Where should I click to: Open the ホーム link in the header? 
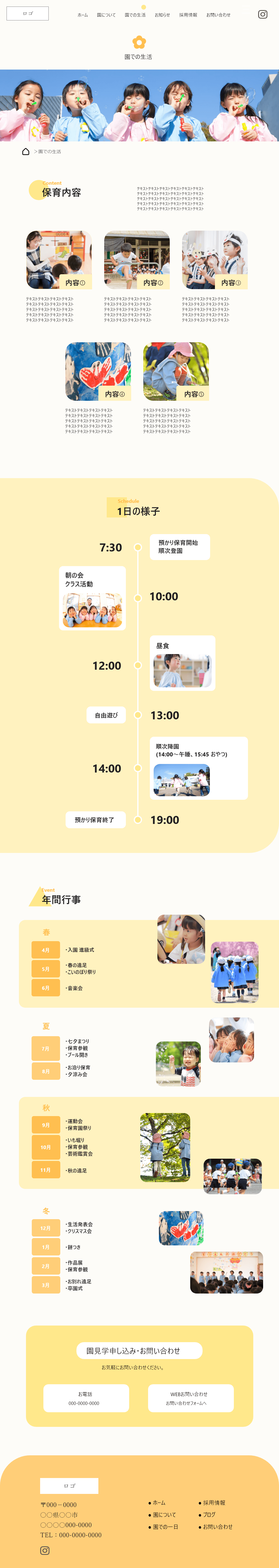click(82, 15)
